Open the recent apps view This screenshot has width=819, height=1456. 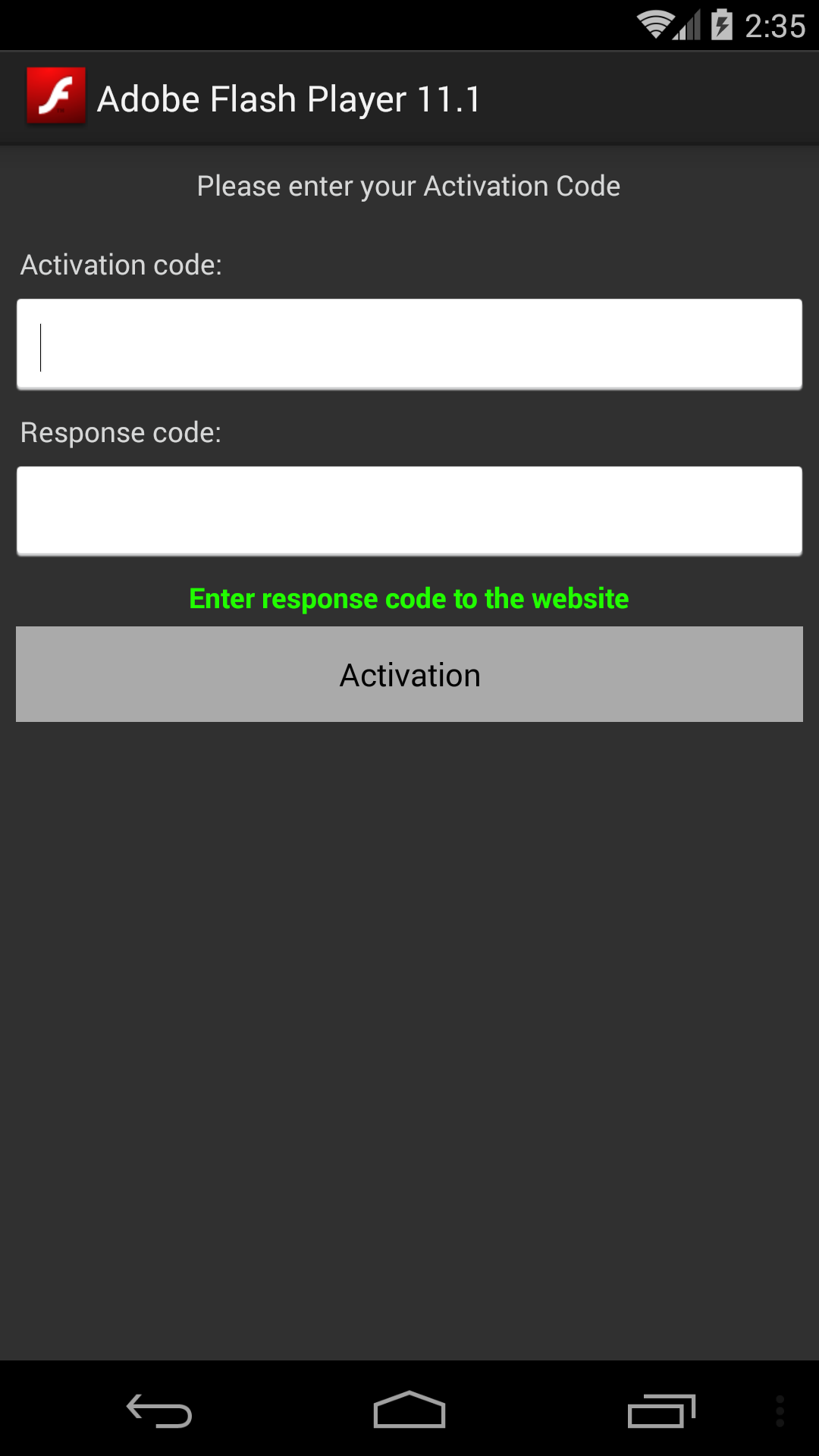[661, 1410]
